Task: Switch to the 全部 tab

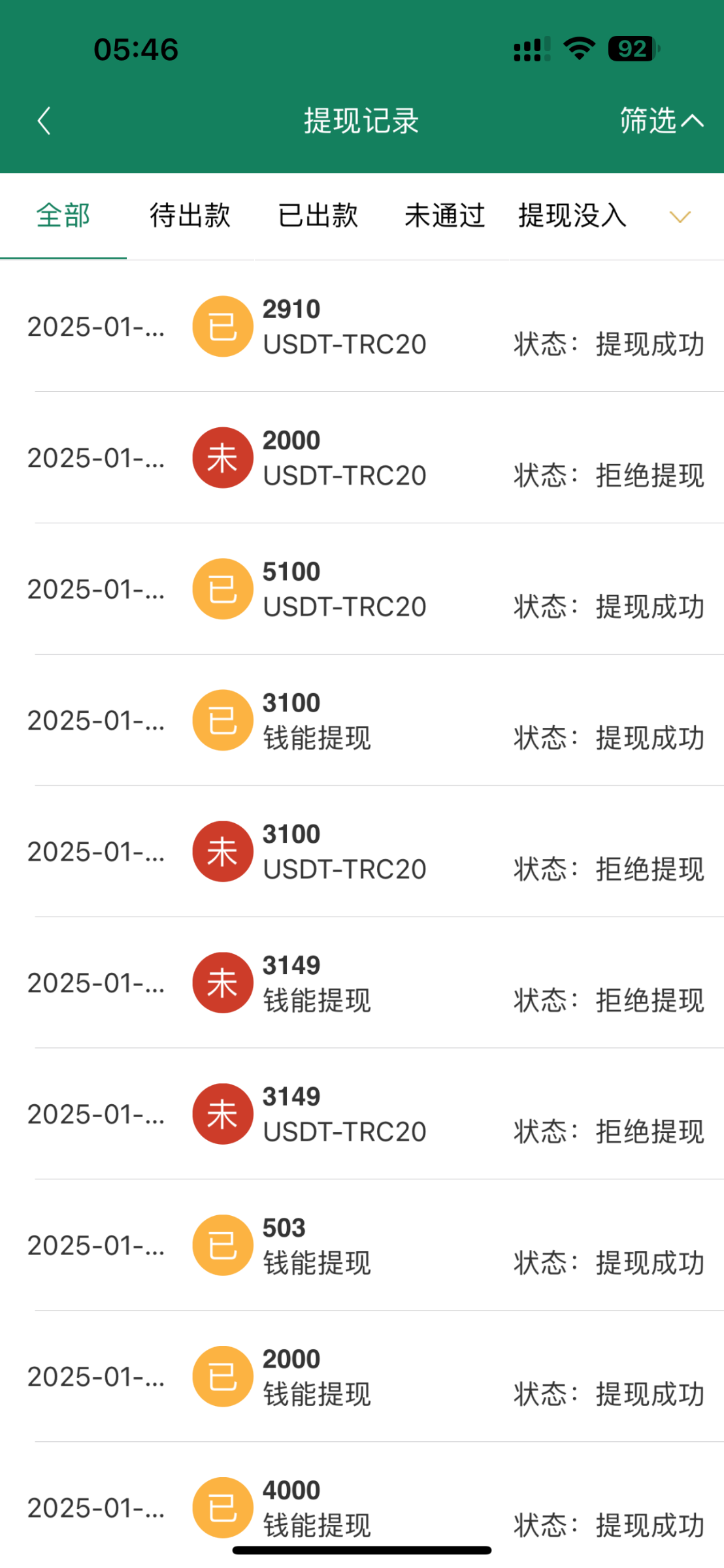Action: pyautogui.click(x=63, y=216)
